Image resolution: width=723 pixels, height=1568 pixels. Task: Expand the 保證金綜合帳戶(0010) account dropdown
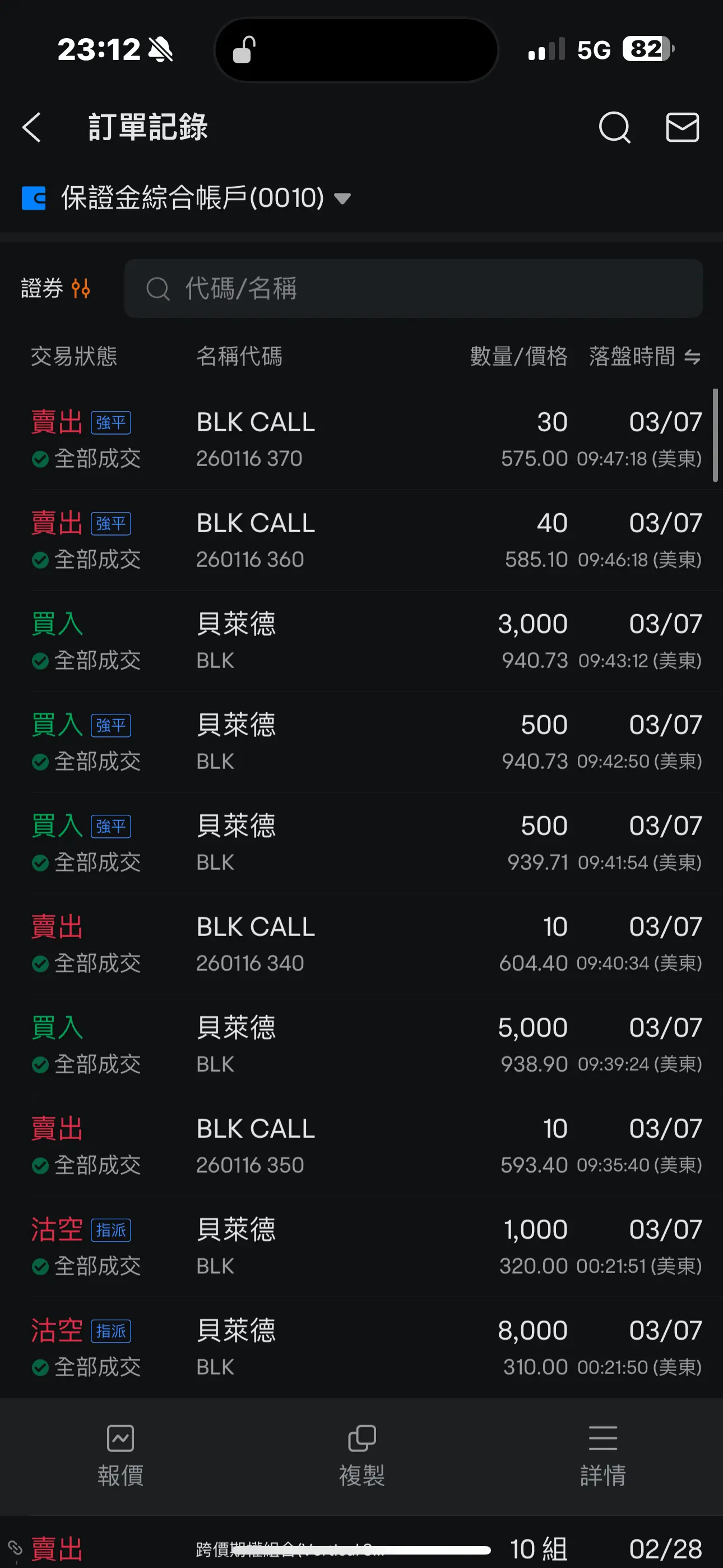click(x=187, y=198)
